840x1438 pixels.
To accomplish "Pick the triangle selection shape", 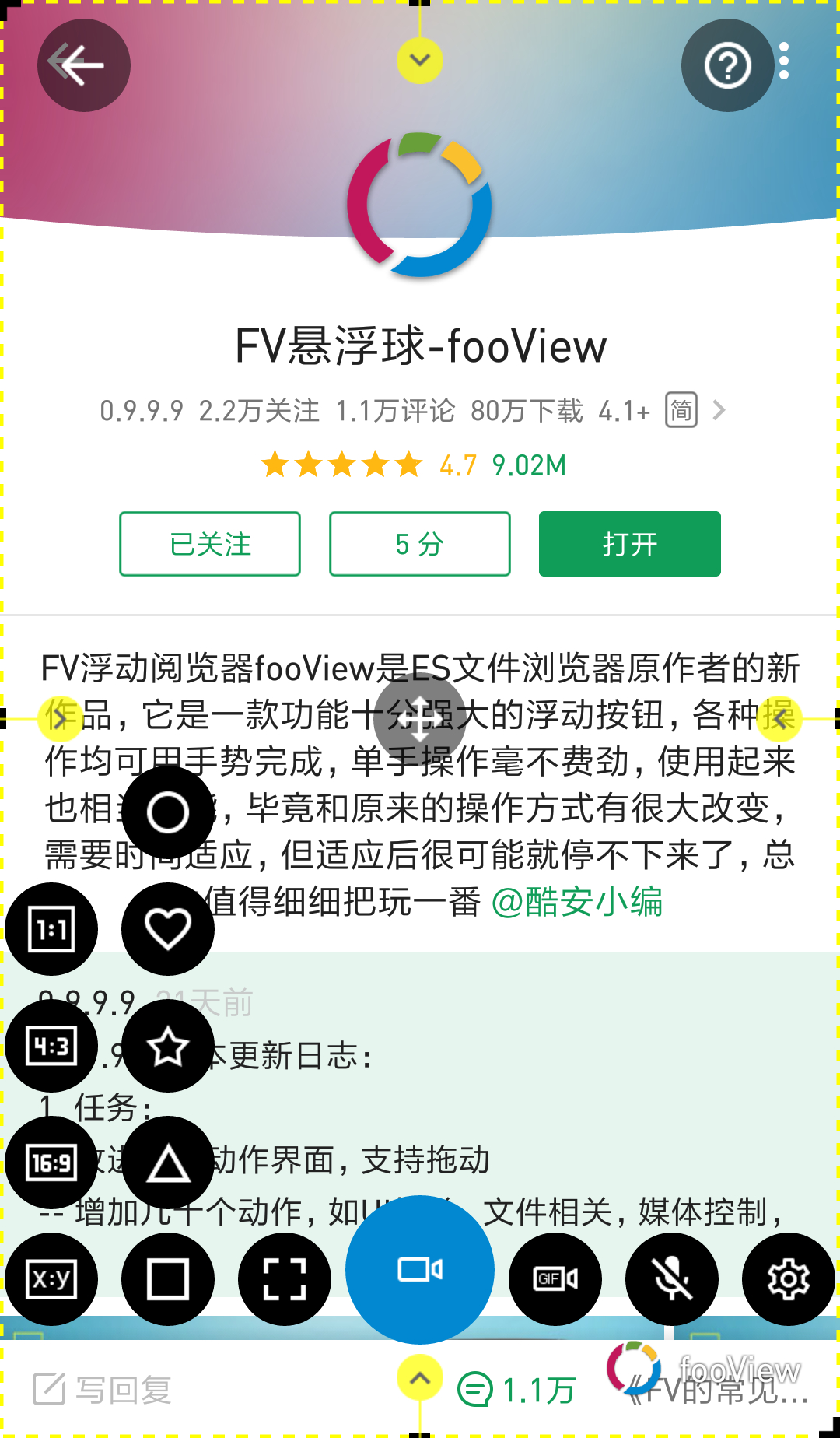I will coord(168,1164).
